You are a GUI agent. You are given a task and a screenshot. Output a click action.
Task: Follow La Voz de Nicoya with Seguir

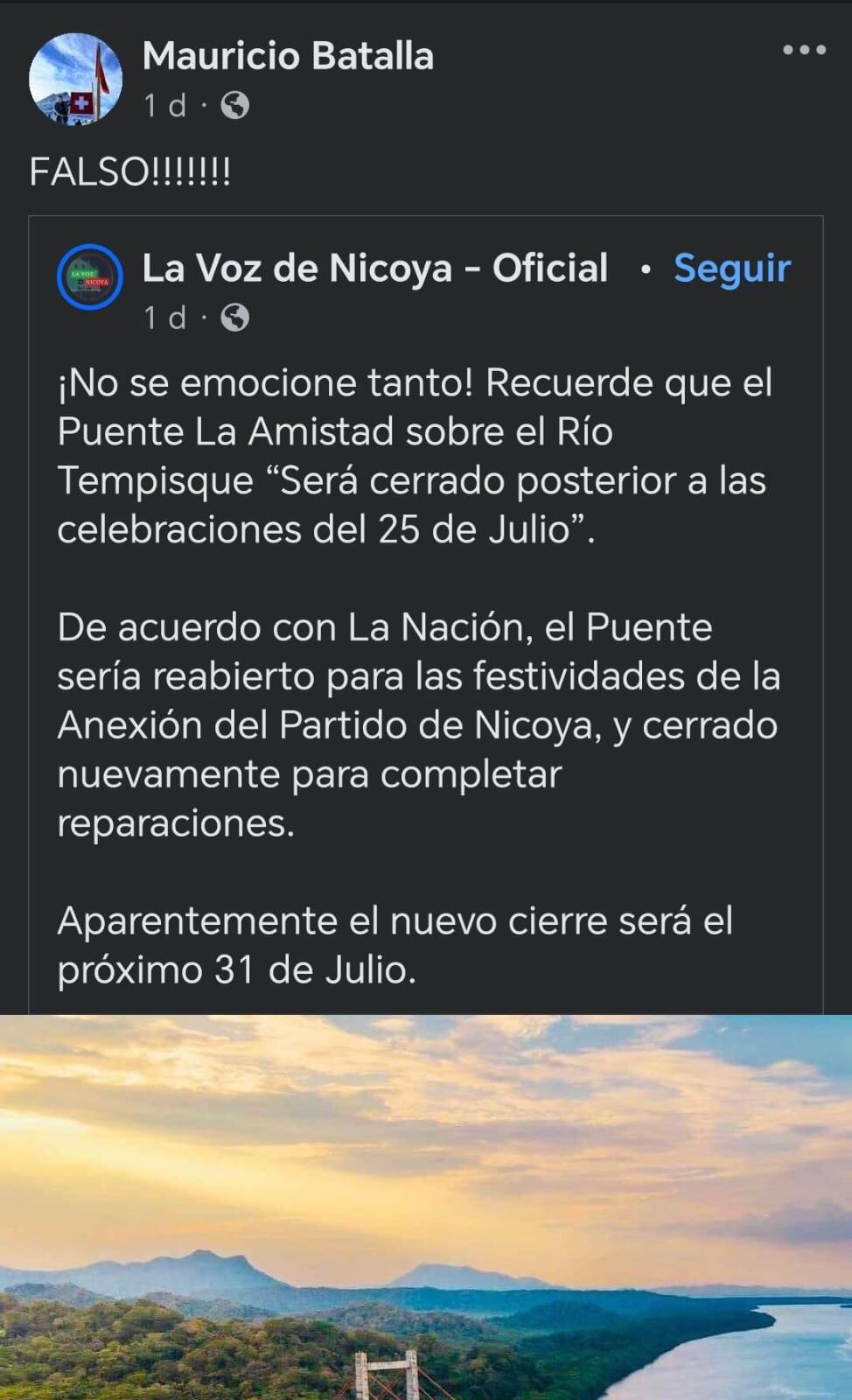pyautogui.click(x=731, y=269)
